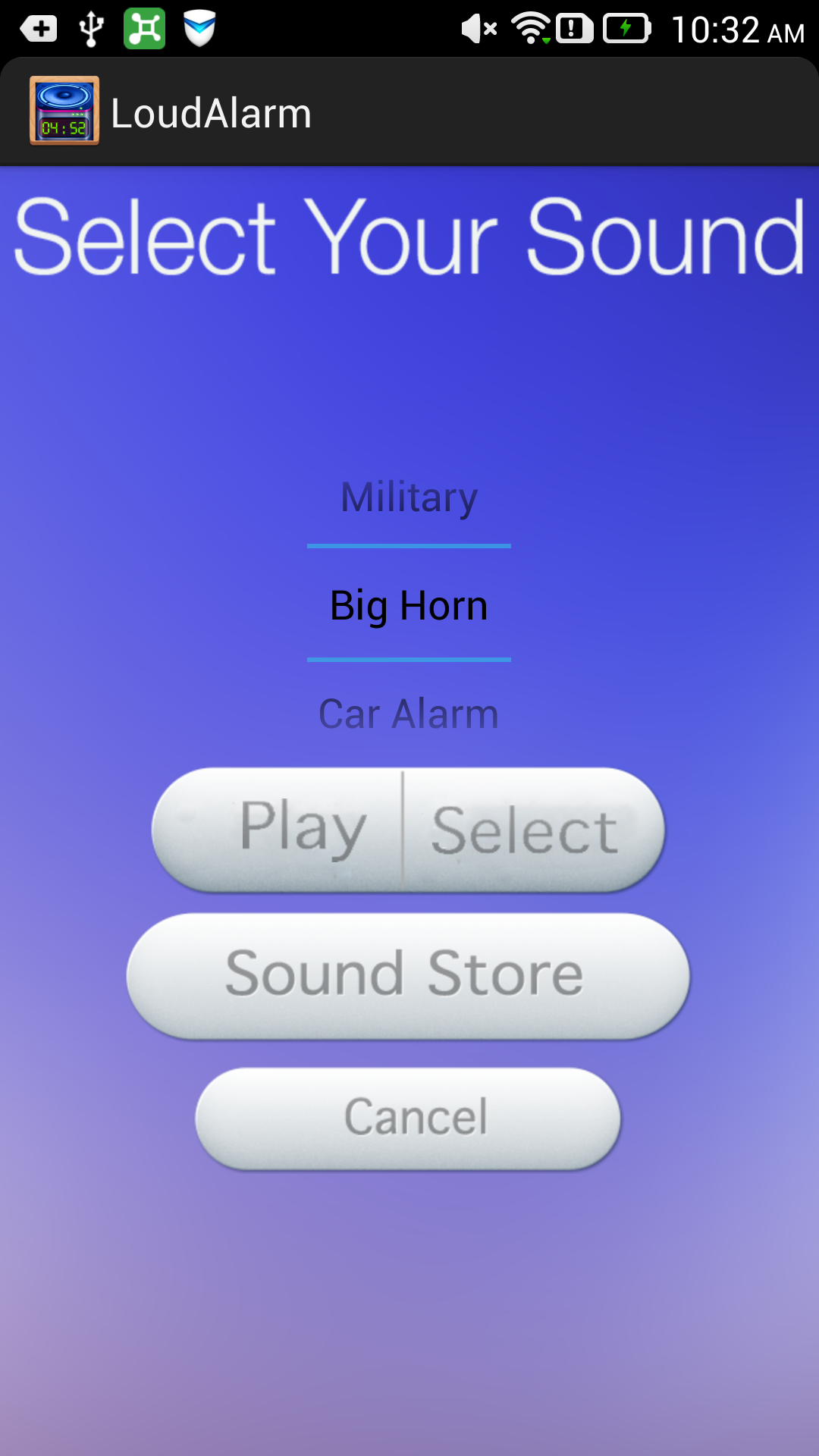The height and width of the screenshot is (1456, 819).
Task: Tap the clock showing 10:32 AM
Action: coord(739,30)
